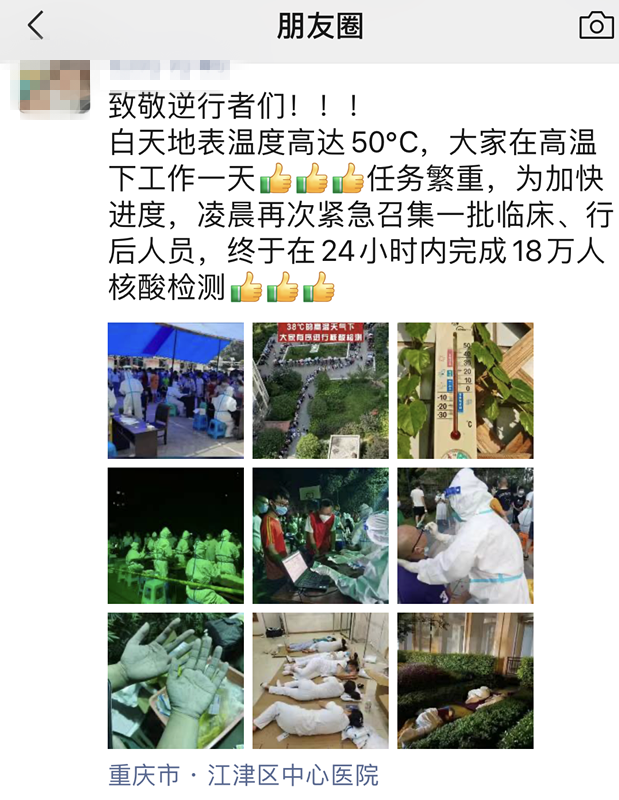Open the thermometer photo
The image size is (619, 800).
[465, 390]
